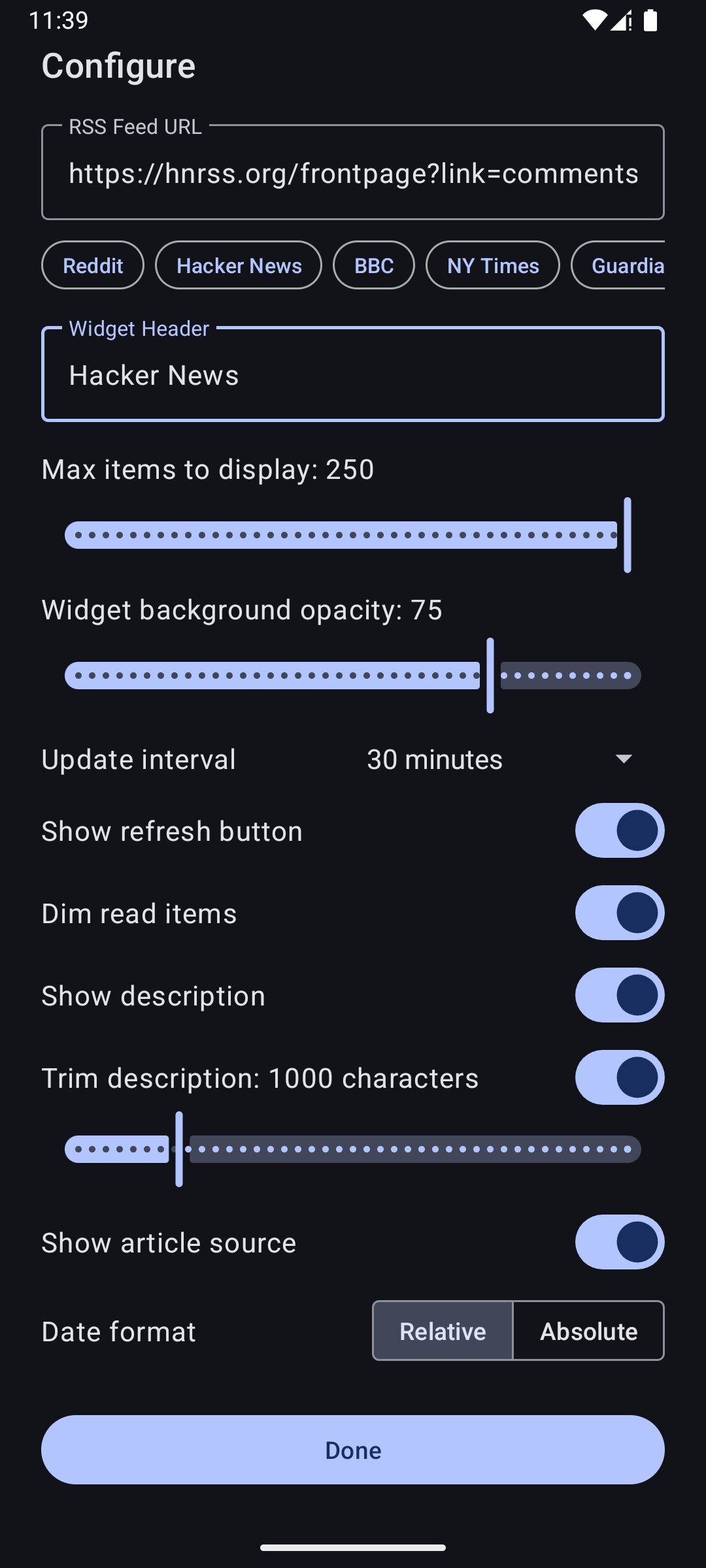The width and height of the screenshot is (706, 1568).
Task: Edit the RSS Feed URL field
Action: pos(353,172)
